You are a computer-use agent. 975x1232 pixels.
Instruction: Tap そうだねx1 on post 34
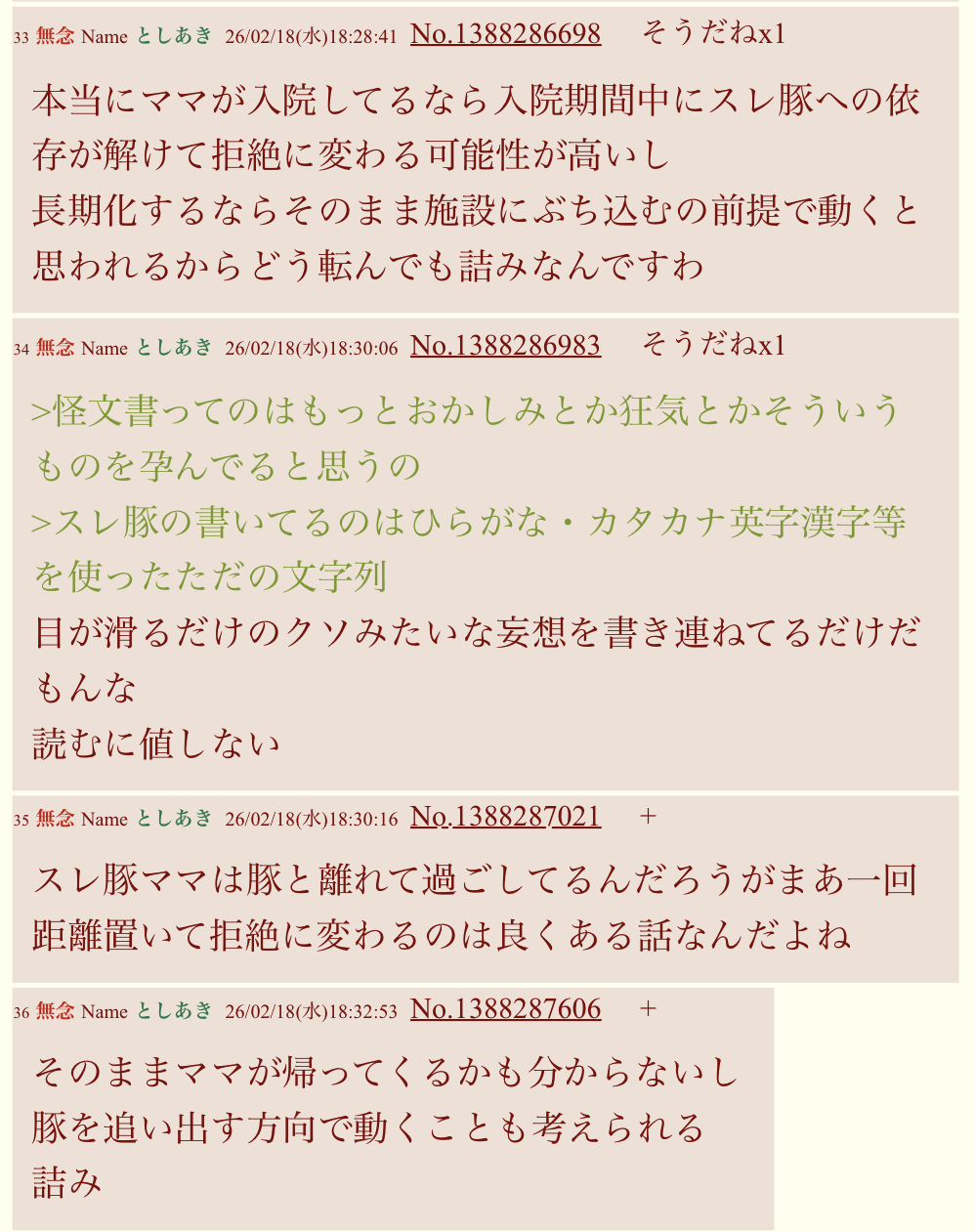coord(713,346)
